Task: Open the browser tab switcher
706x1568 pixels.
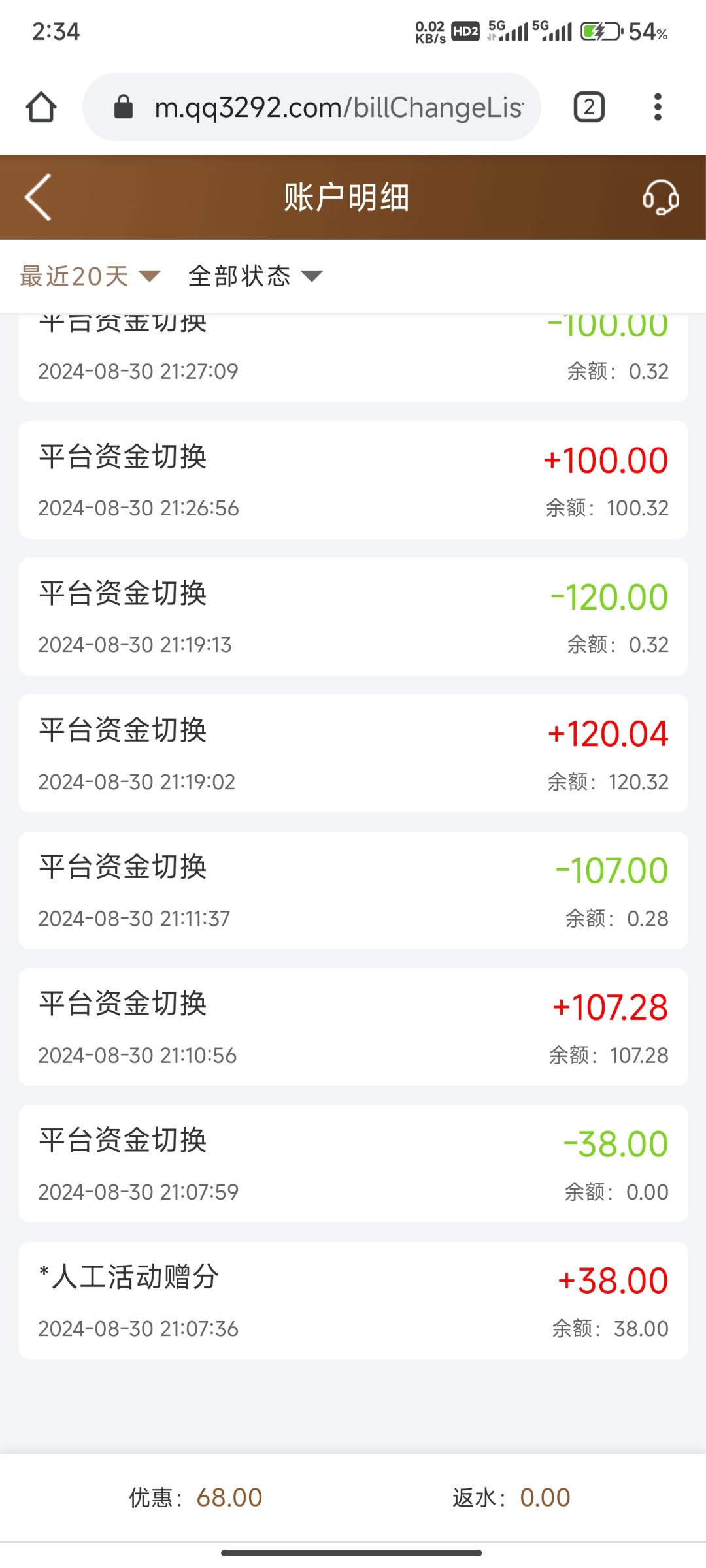Action: [588, 107]
